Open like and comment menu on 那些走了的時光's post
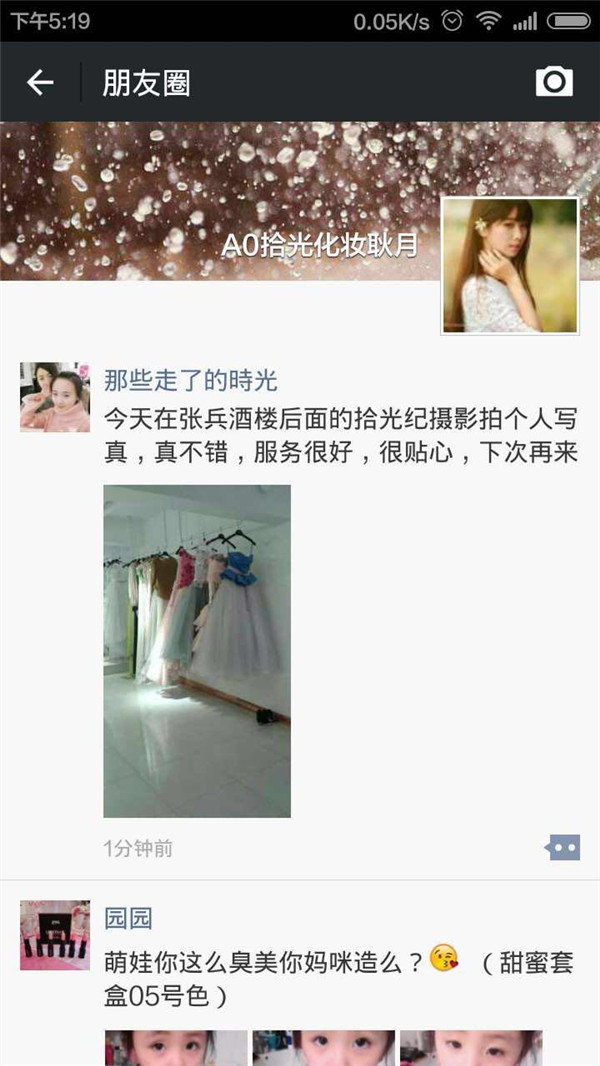600x1066 pixels. coord(563,848)
